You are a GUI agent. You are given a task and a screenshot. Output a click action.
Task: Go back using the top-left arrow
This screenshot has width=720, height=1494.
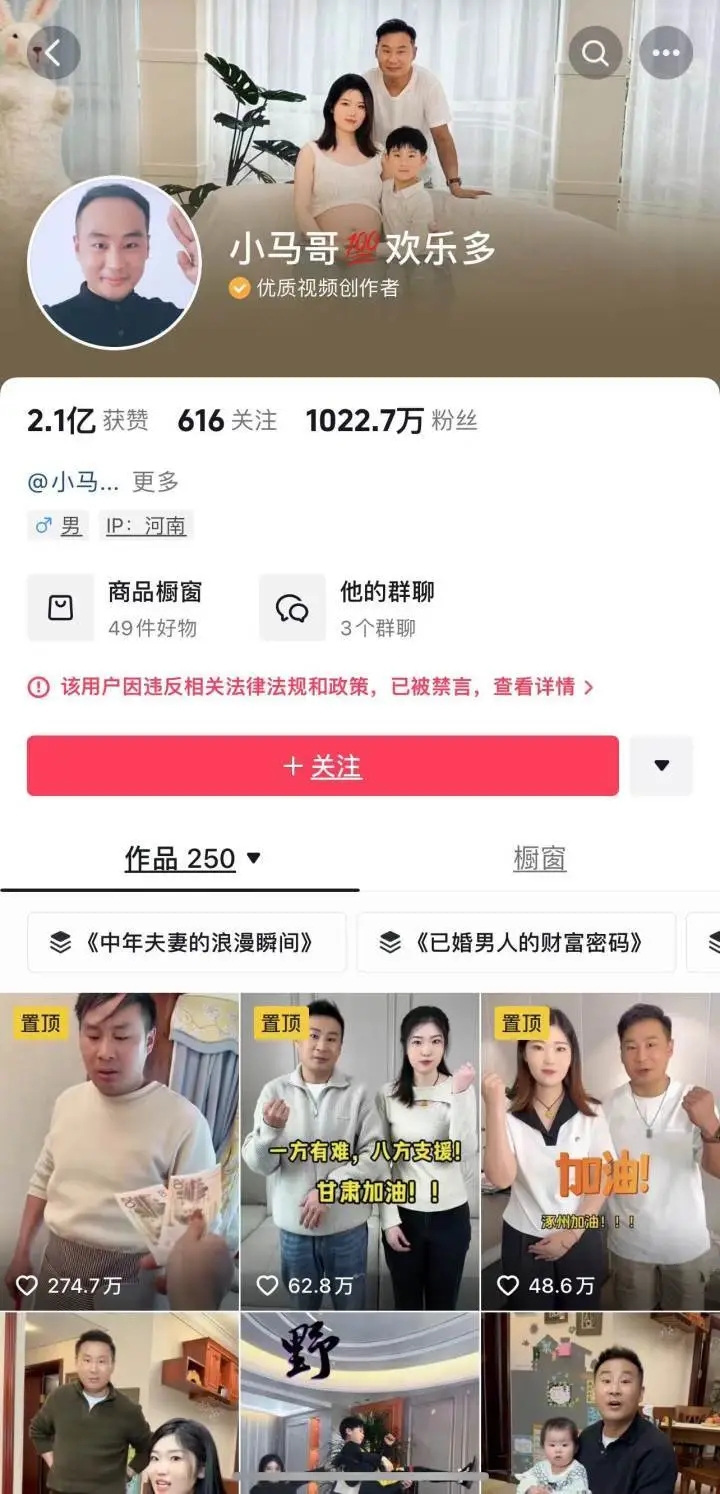[x=53, y=53]
